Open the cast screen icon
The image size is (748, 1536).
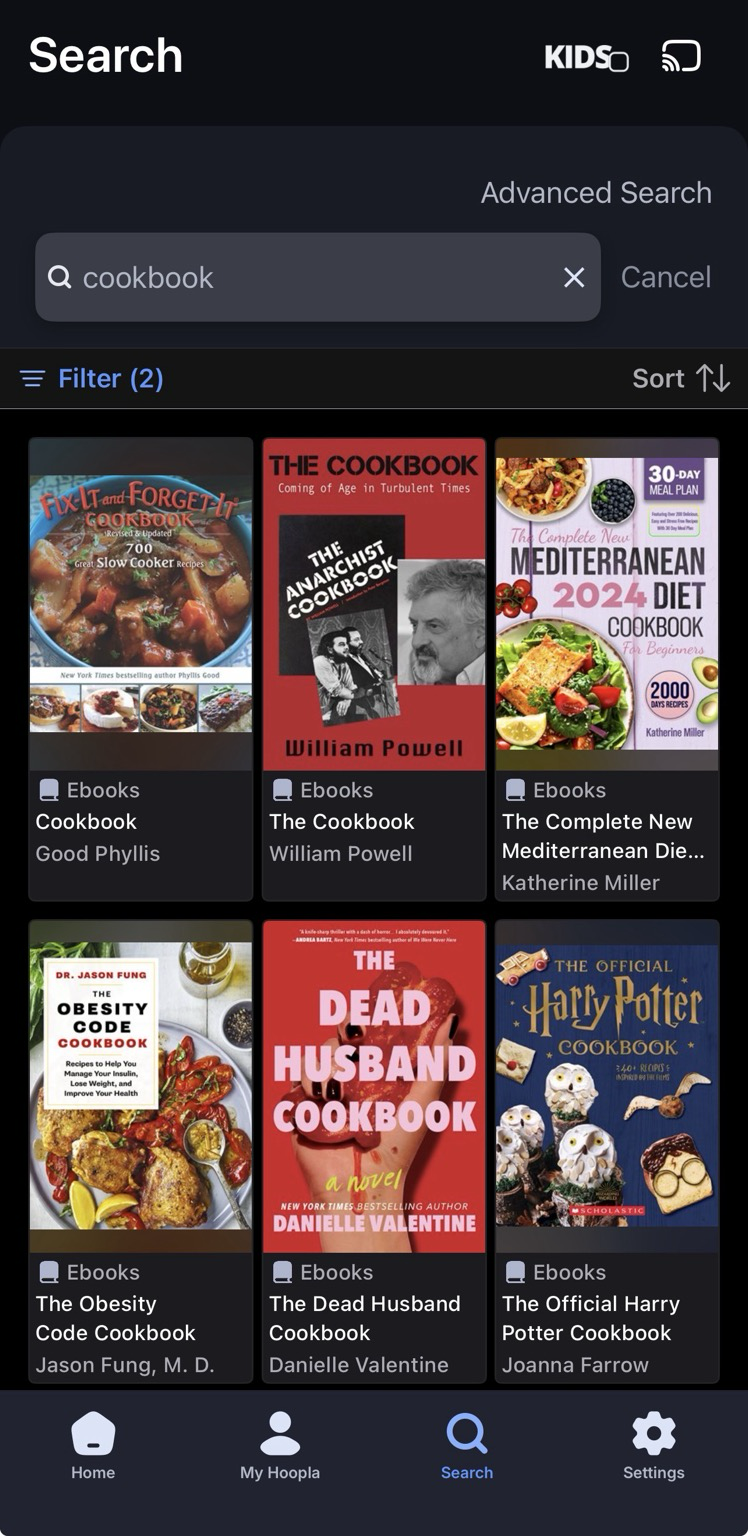coord(681,57)
